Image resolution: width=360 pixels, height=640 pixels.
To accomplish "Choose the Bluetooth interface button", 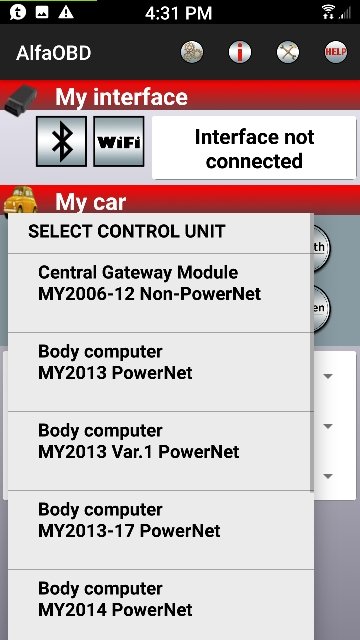I will pos(61,141).
